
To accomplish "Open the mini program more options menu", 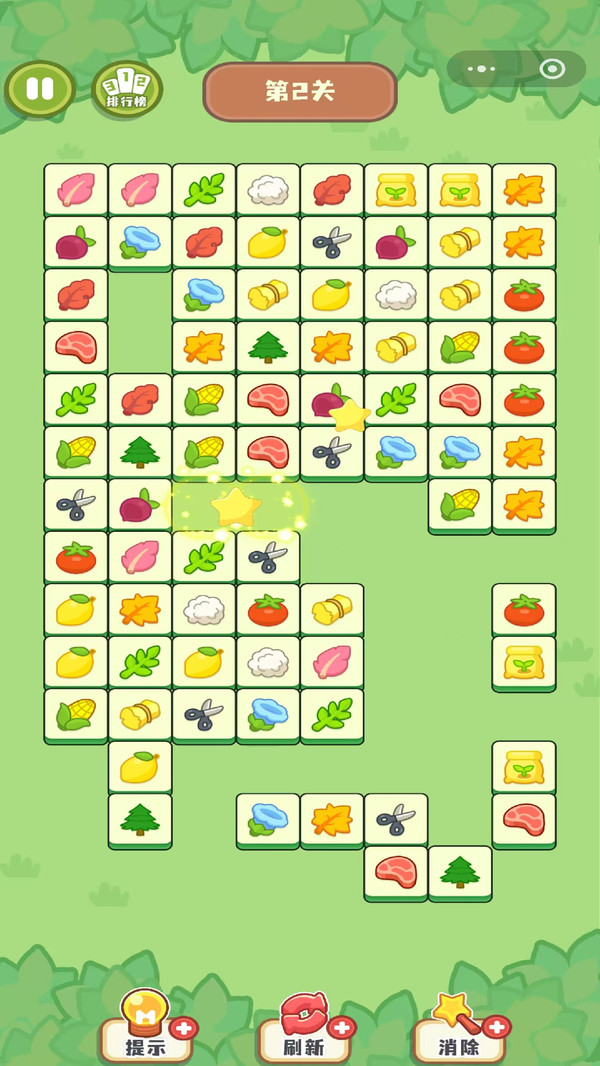I will [481, 69].
